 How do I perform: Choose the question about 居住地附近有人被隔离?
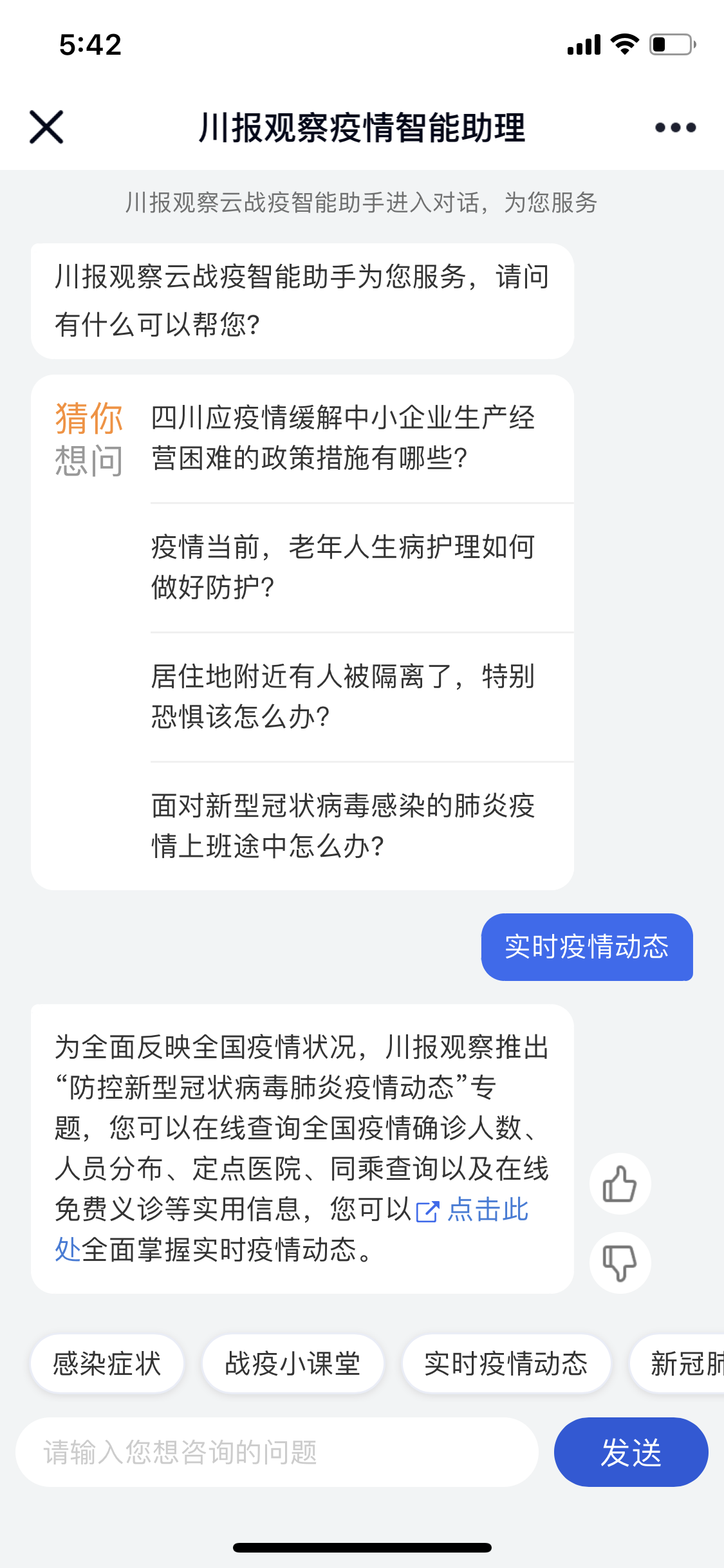click(x=342, y=696)
